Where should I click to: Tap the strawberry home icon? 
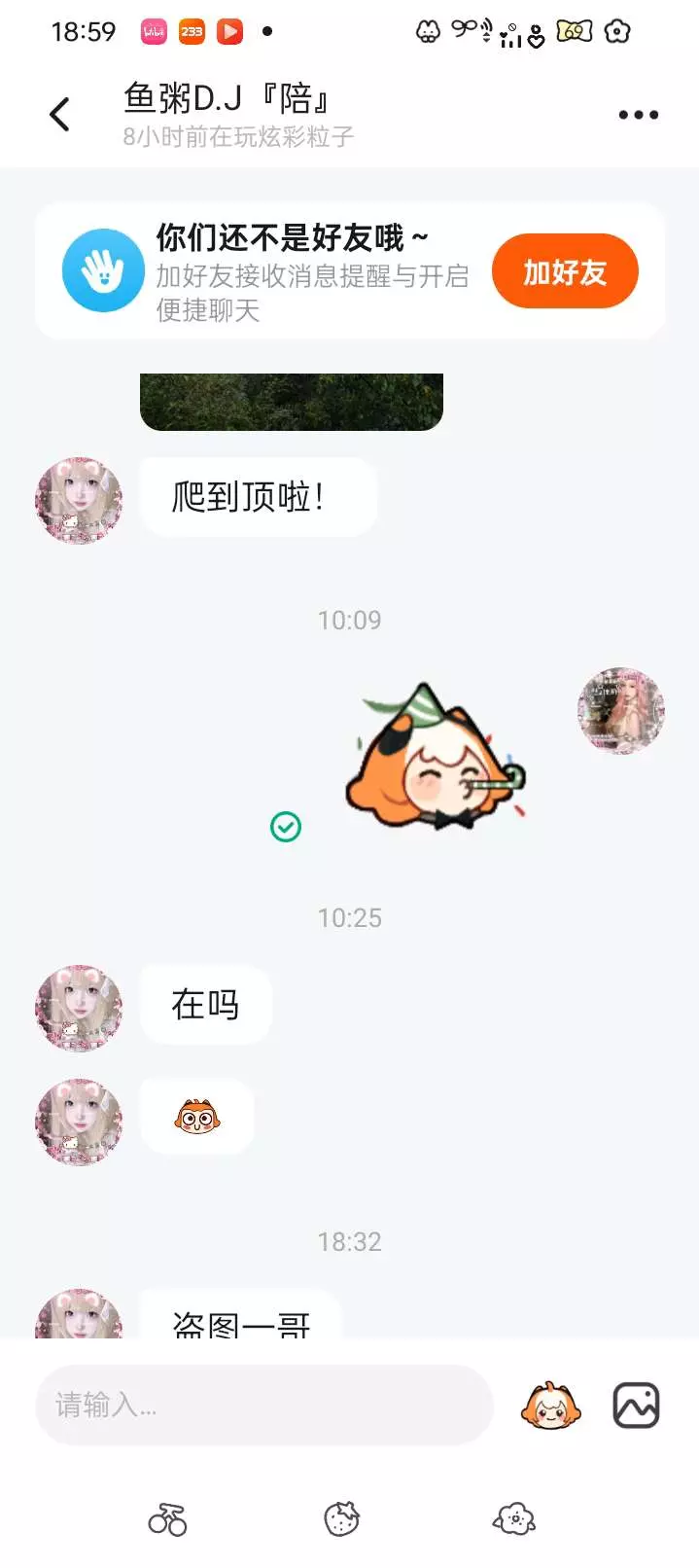pos(341,1518)
